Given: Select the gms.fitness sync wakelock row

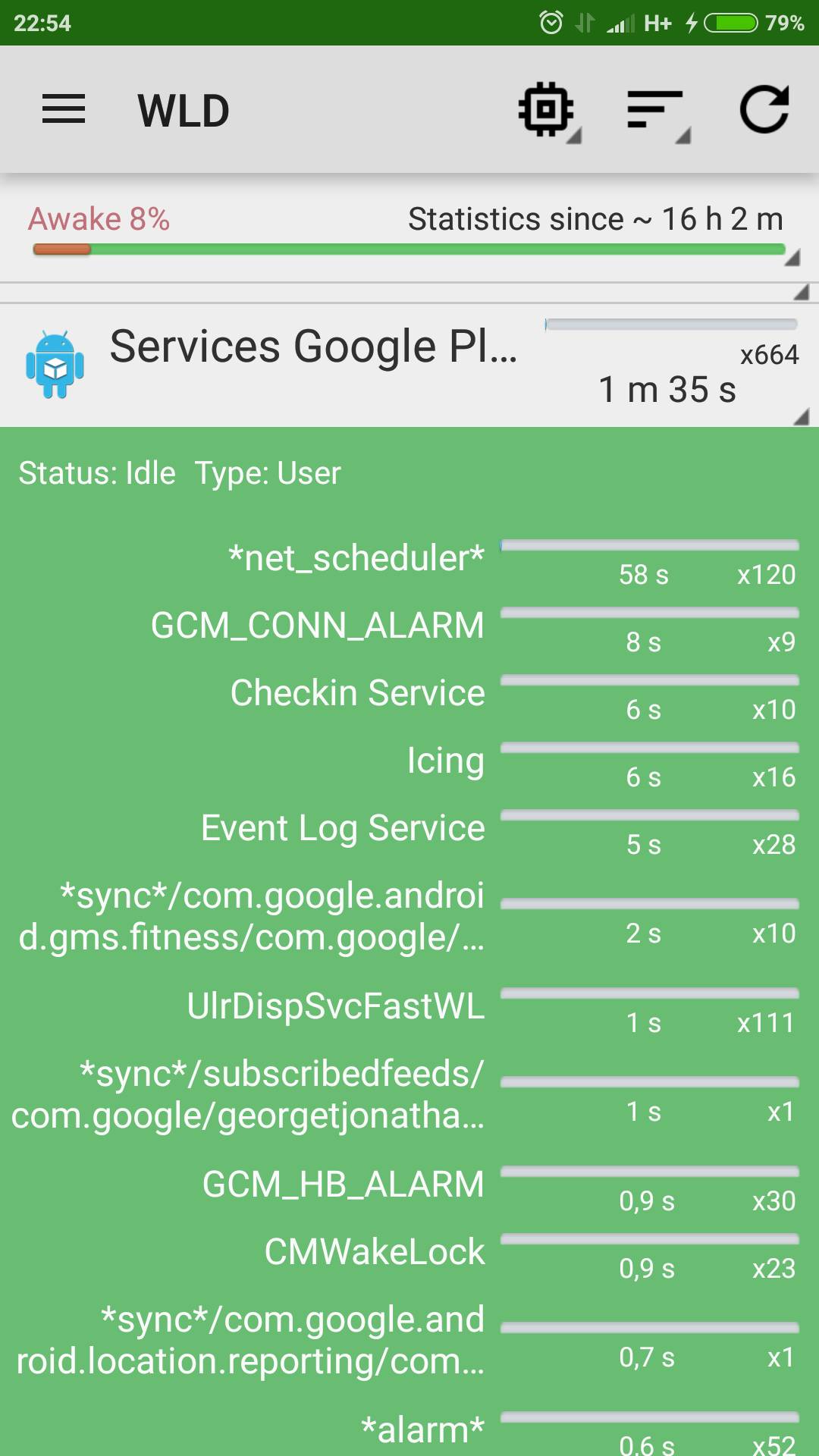Looking at the screenshot, I should pos(409,918).
